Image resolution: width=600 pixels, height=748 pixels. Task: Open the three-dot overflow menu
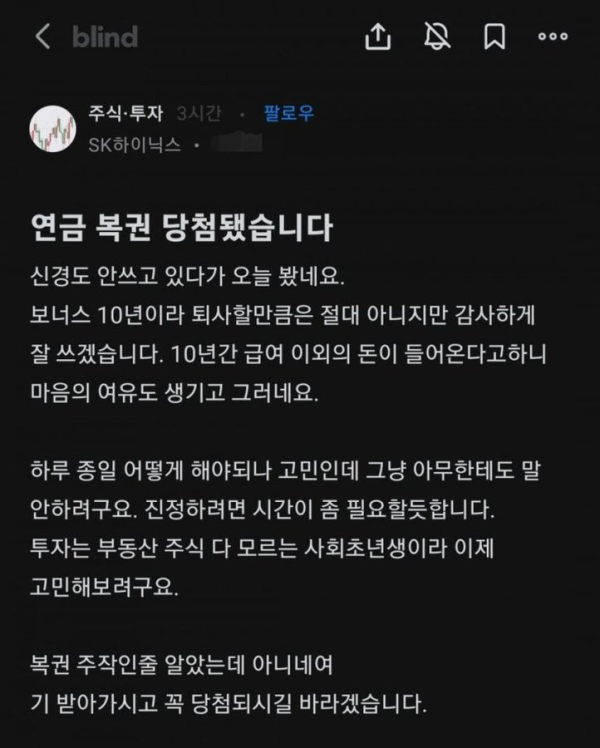(552, 37)
